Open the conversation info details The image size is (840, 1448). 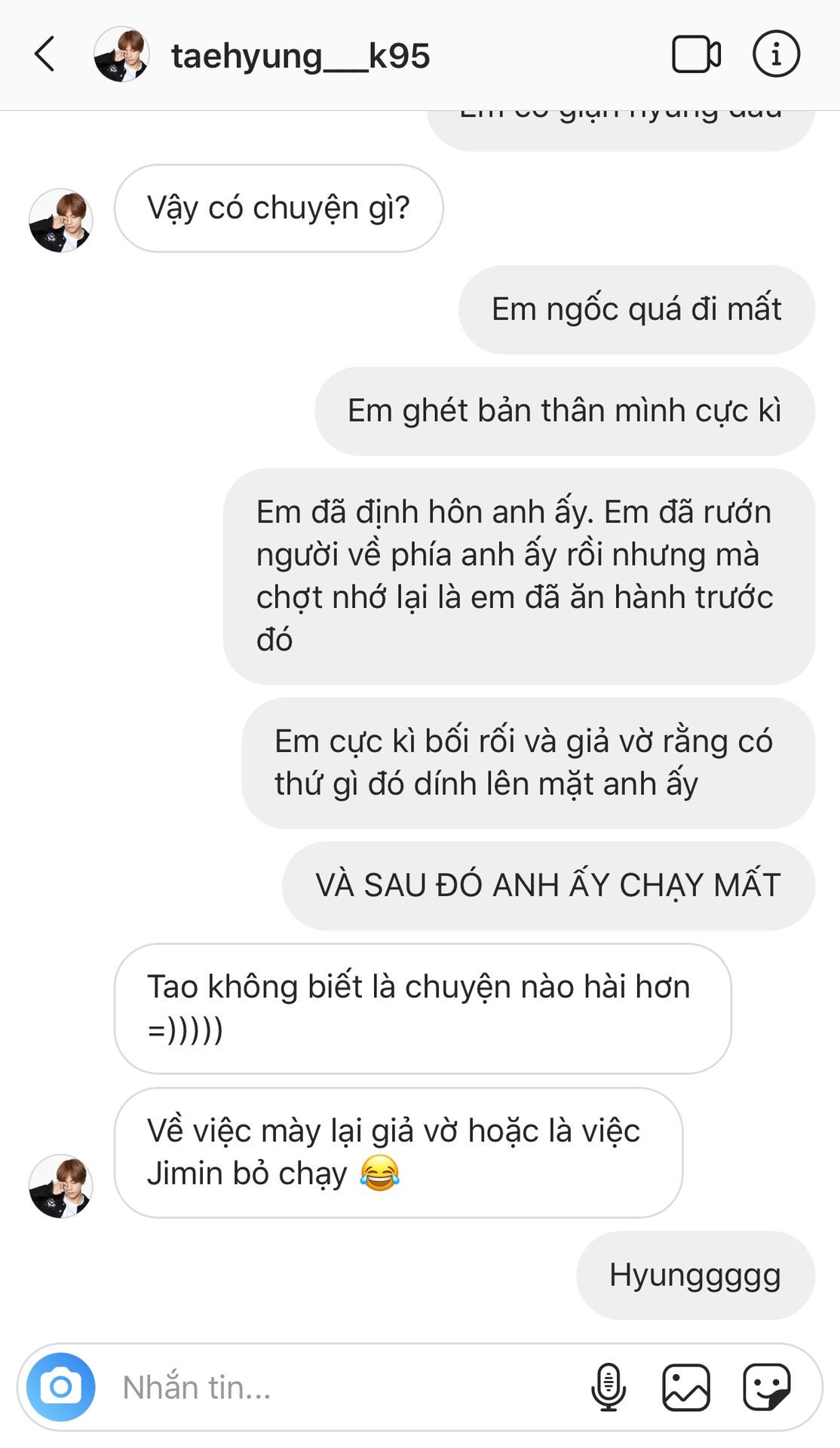[776, 54]
